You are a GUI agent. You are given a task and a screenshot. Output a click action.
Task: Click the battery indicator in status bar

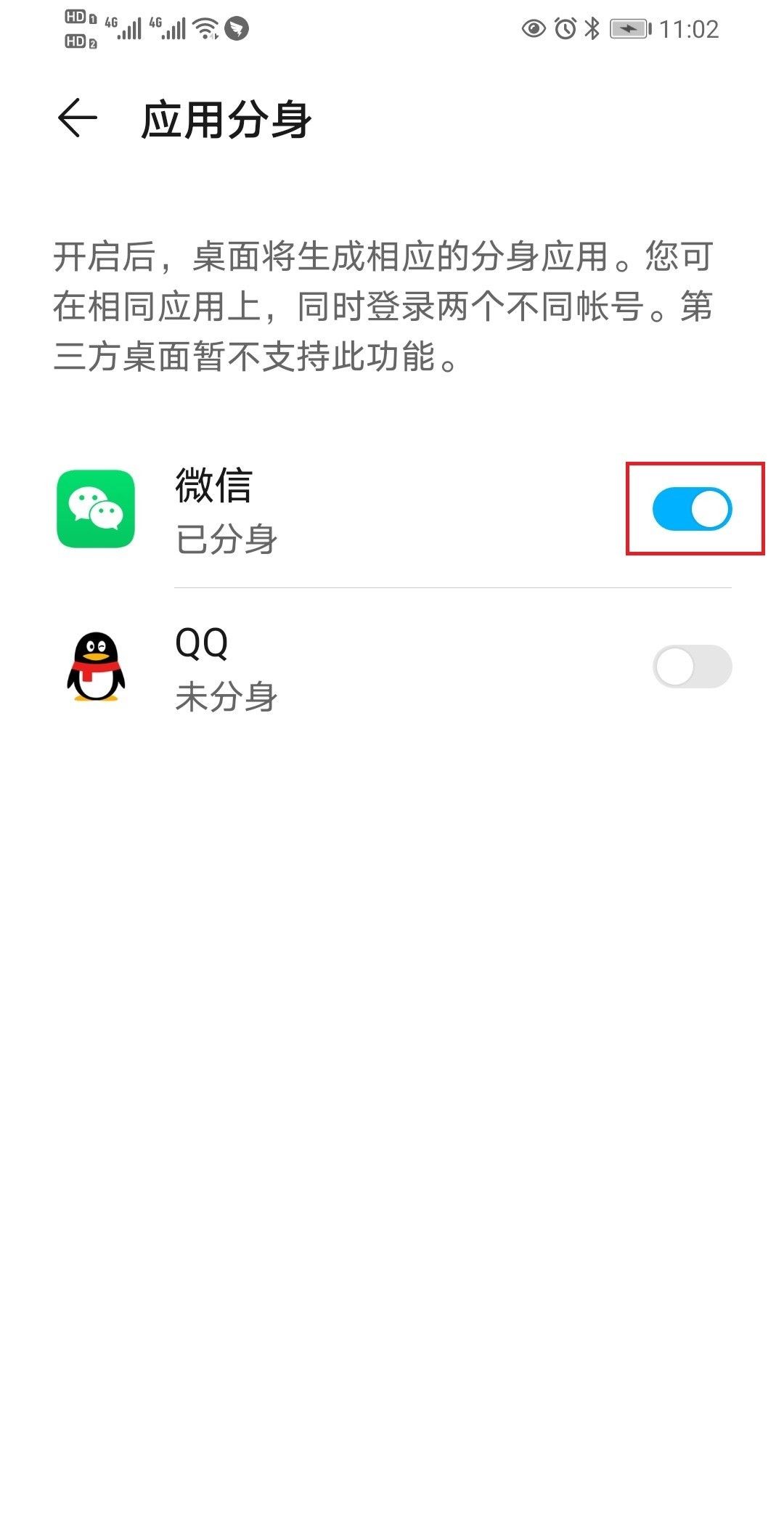point(629,29)
